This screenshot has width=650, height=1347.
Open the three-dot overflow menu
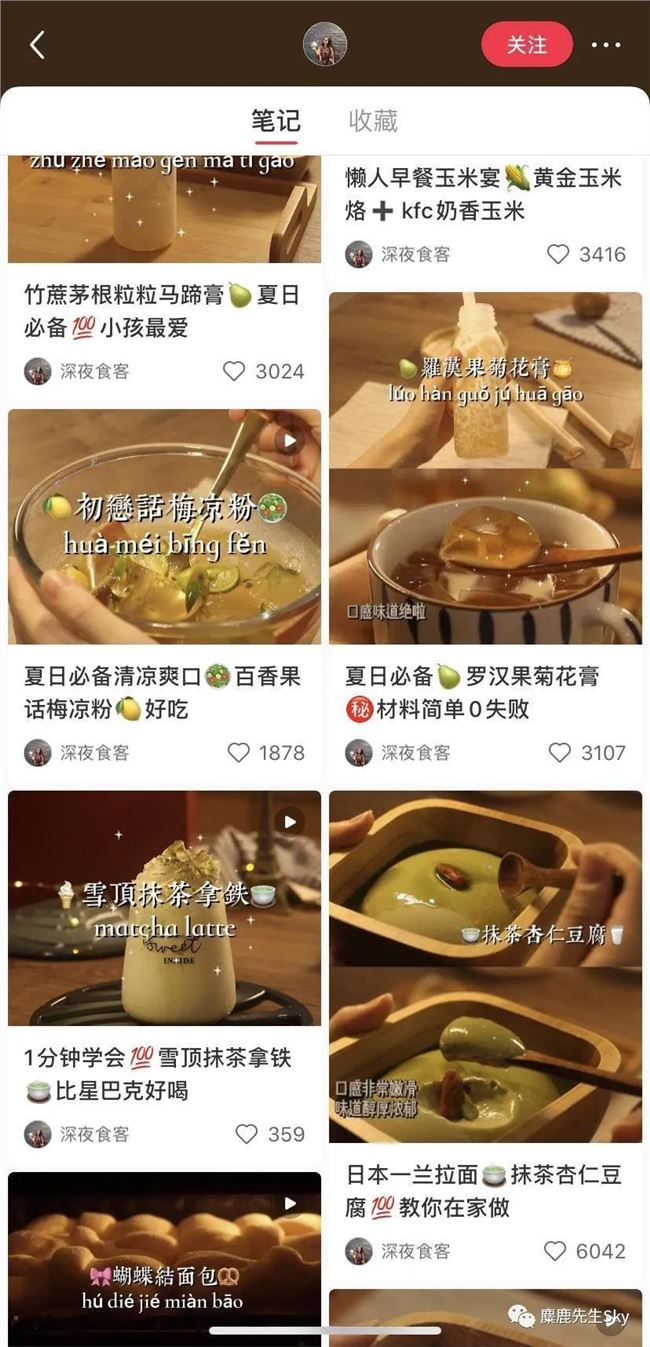[606, 45]
